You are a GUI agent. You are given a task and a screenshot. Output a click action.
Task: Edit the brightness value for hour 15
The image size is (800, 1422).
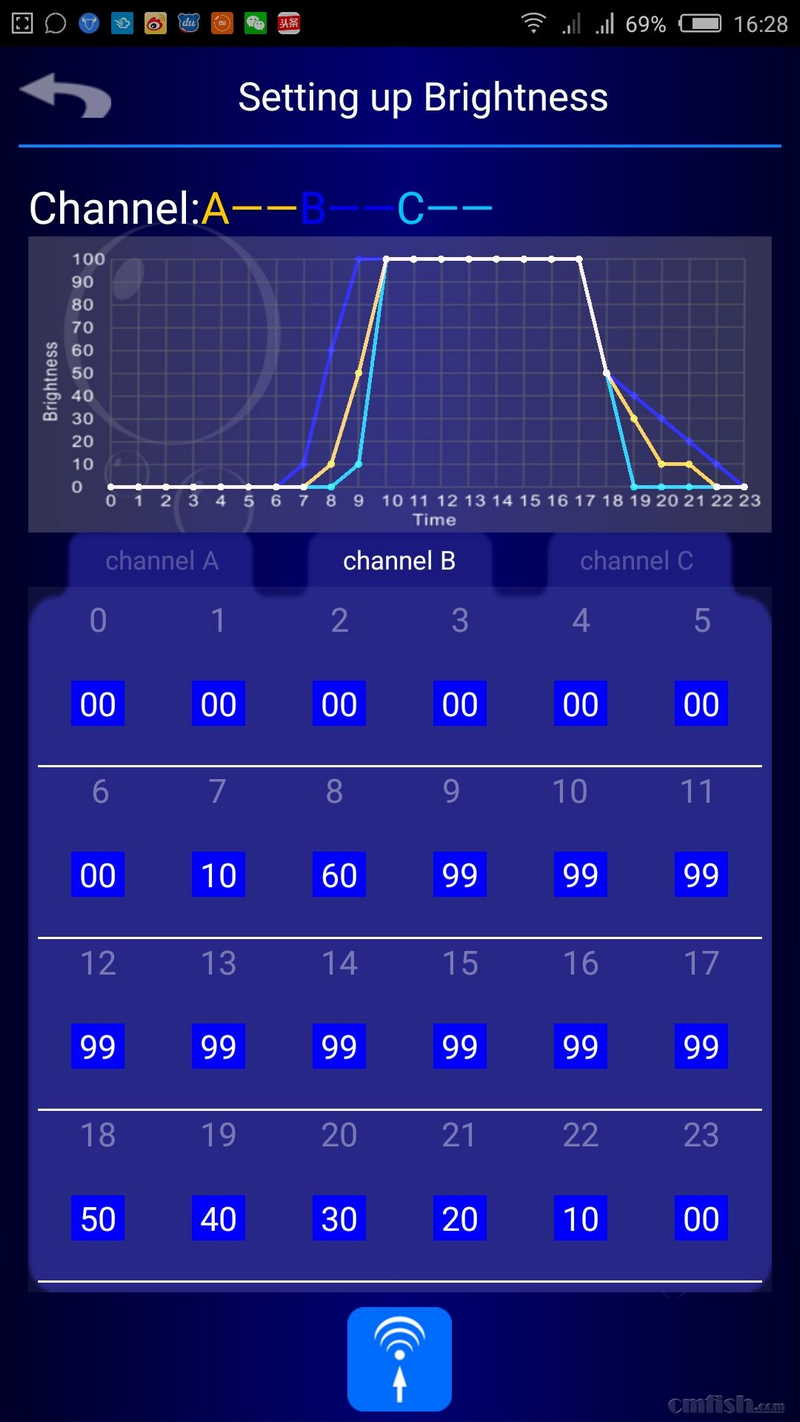click(x=460, y=1047)
